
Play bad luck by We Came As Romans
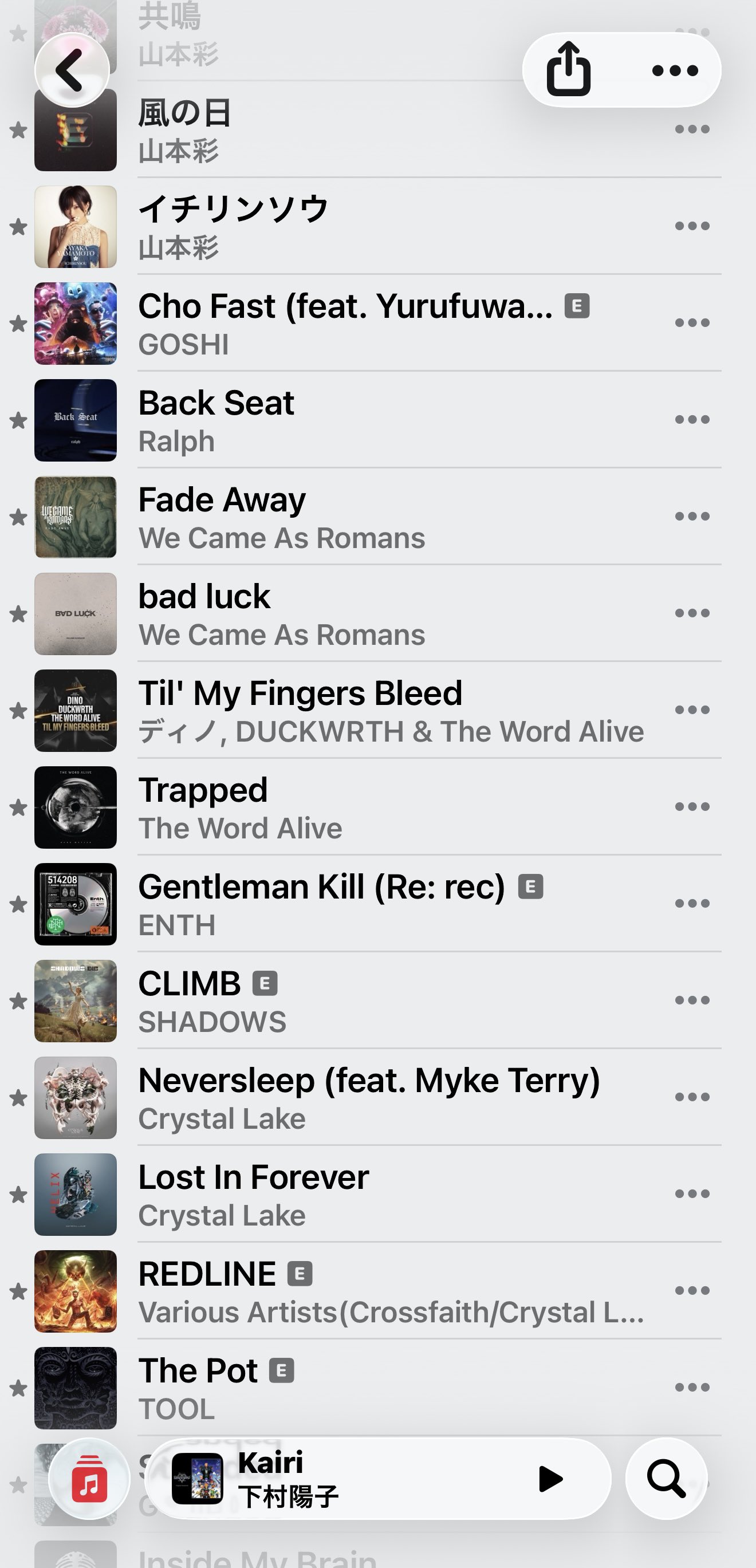tap(377, 613)
